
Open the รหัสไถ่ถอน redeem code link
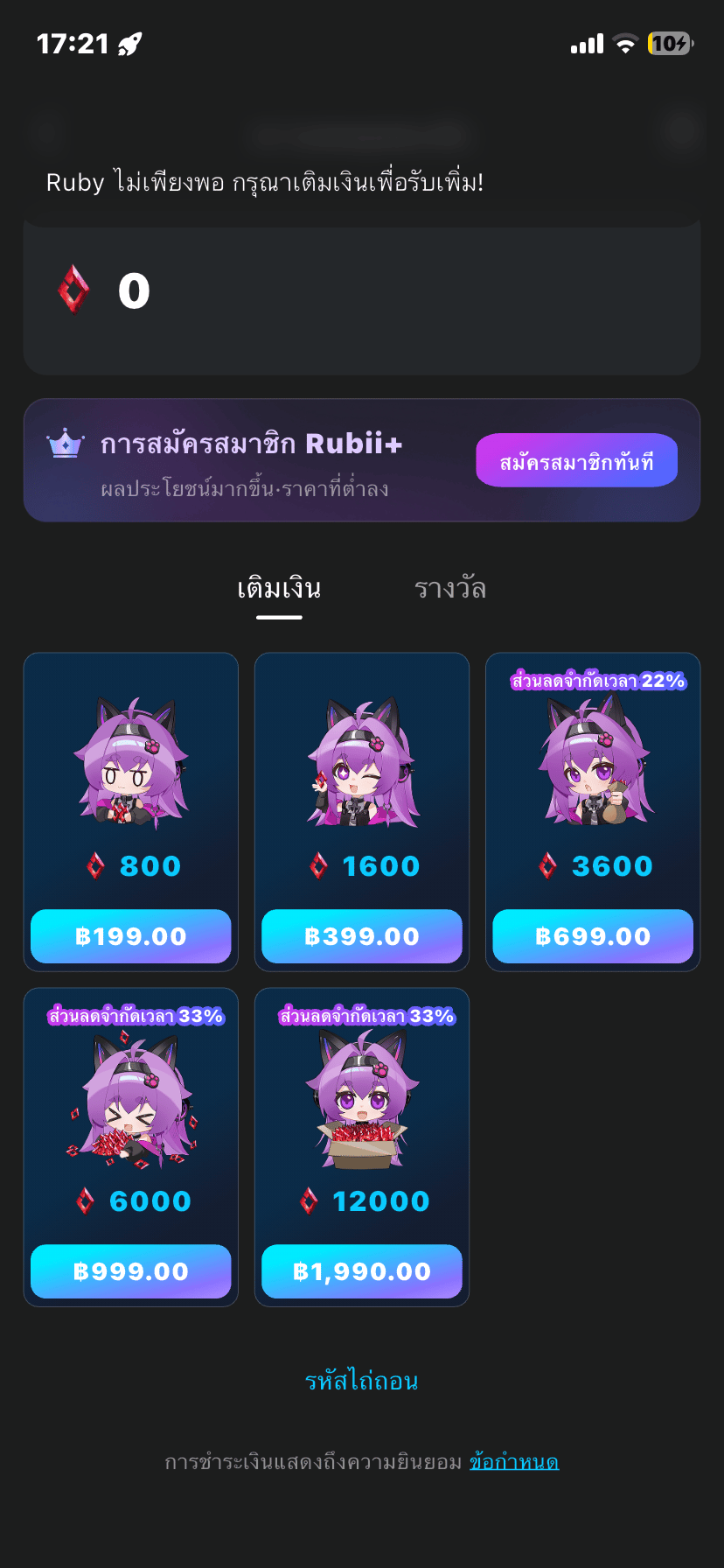[x=362, y=1381]
